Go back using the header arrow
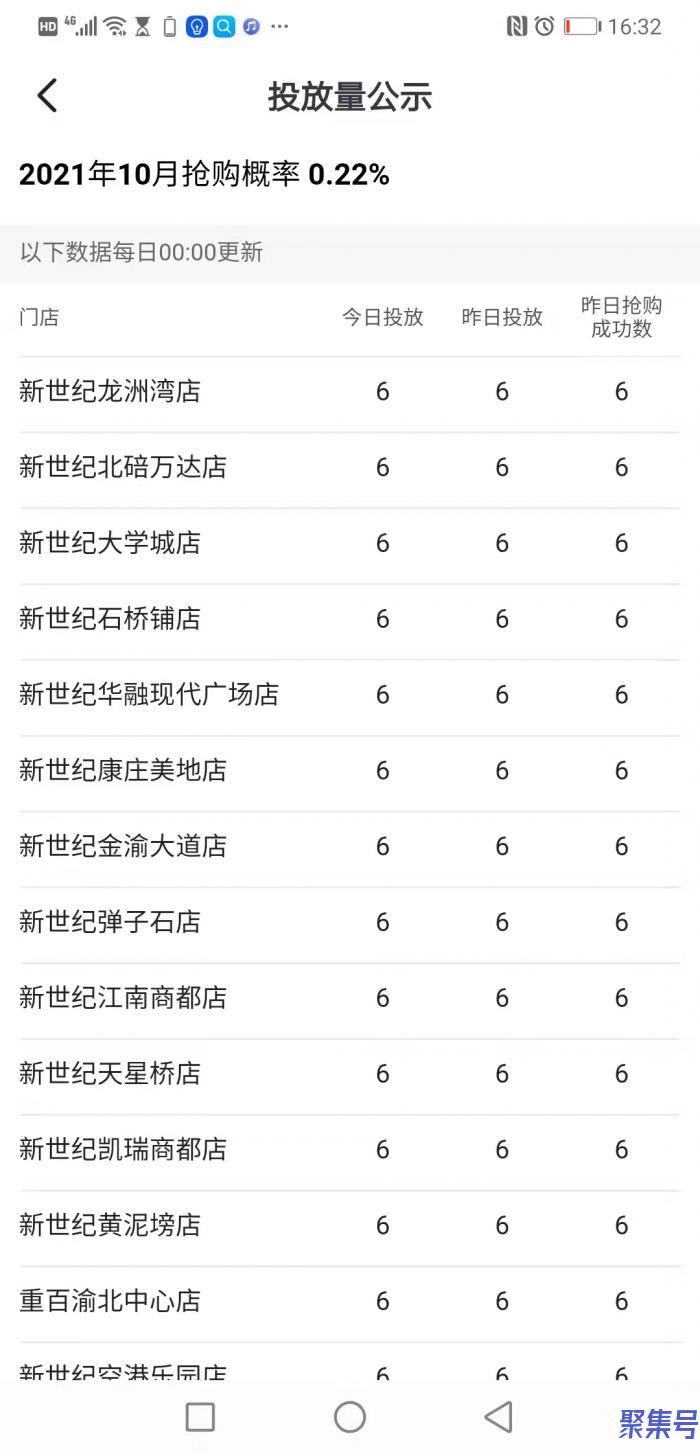The height and width of the screenshot is (1454, 700). pos(47,96)
